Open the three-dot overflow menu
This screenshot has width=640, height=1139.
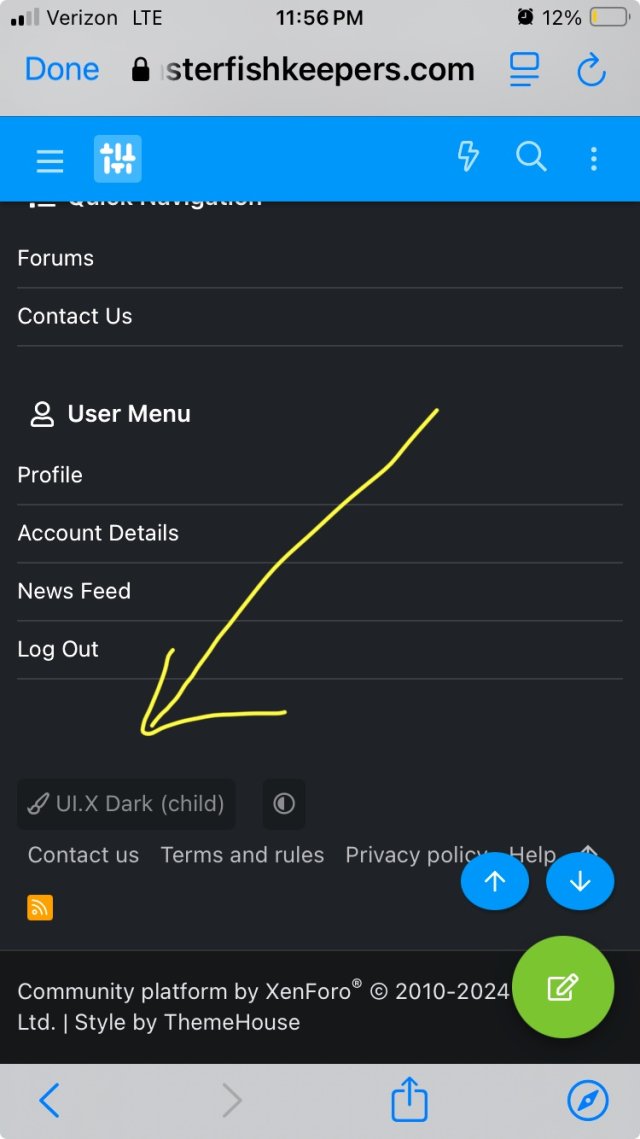click(x=594, y=158)
